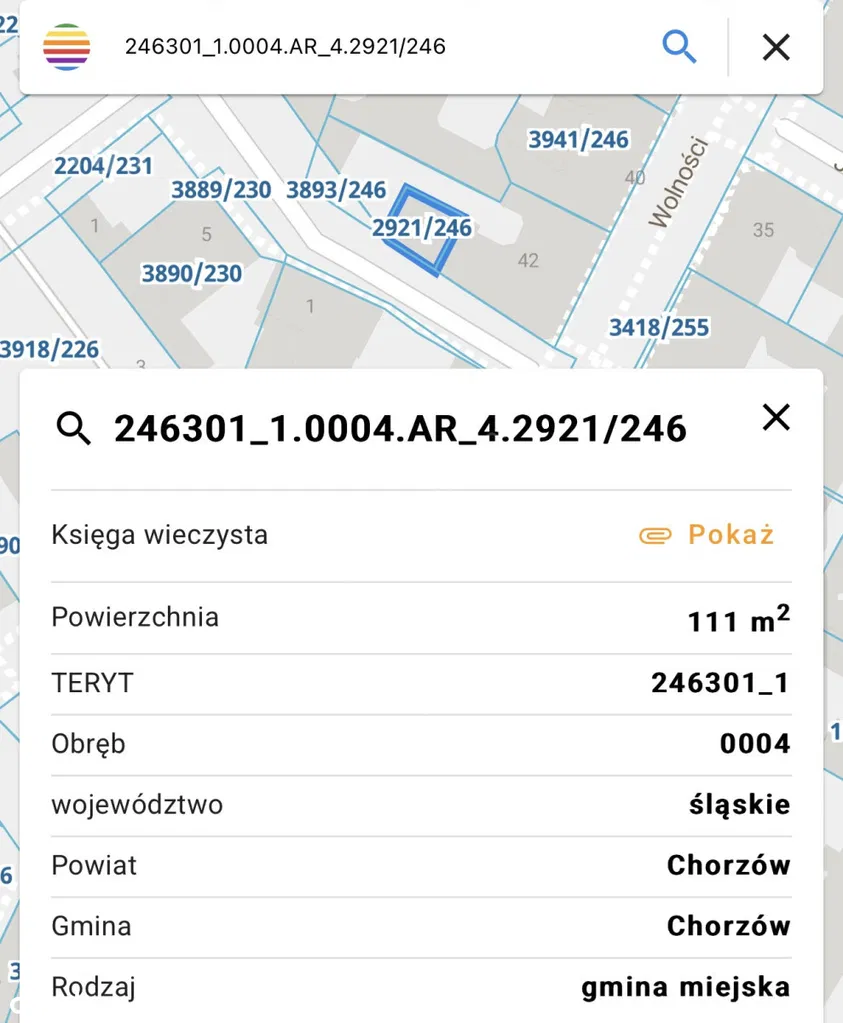Tap the search magnifier in top bar
This screenshot has height=1023, width=843.
click(x=679, y=46)
